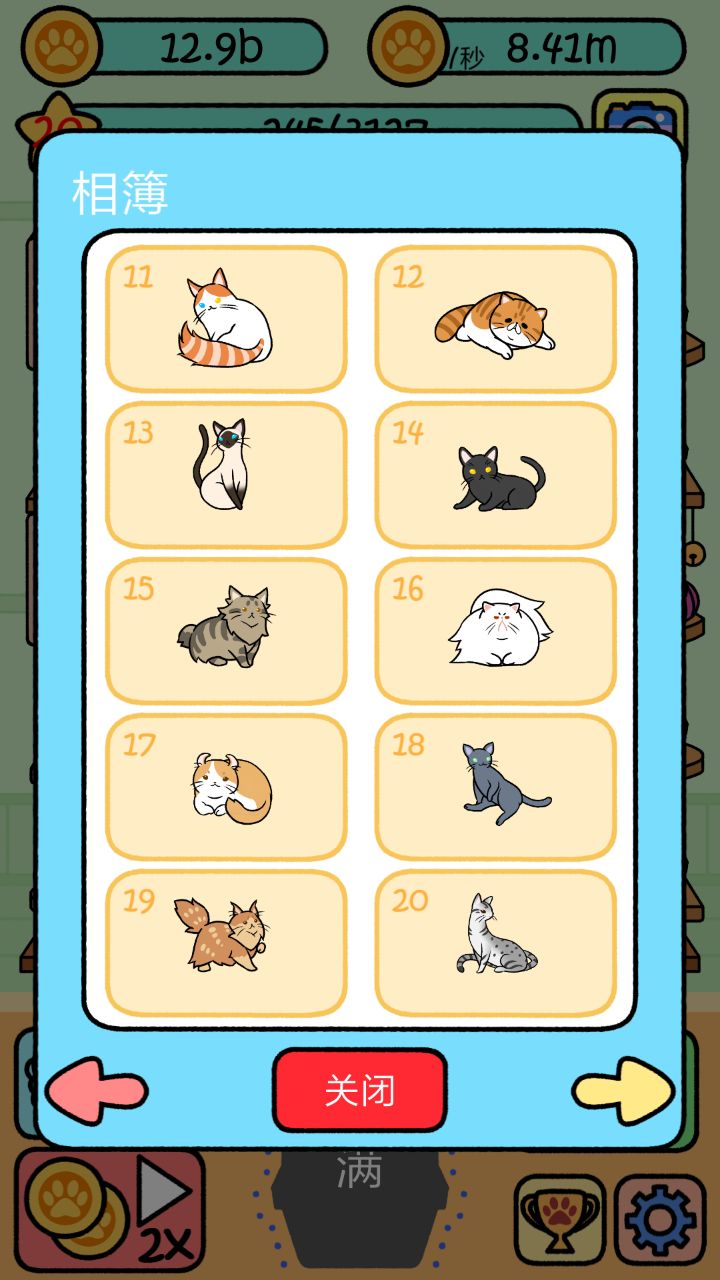Go to the next album page

click(x=623, y=1090)
